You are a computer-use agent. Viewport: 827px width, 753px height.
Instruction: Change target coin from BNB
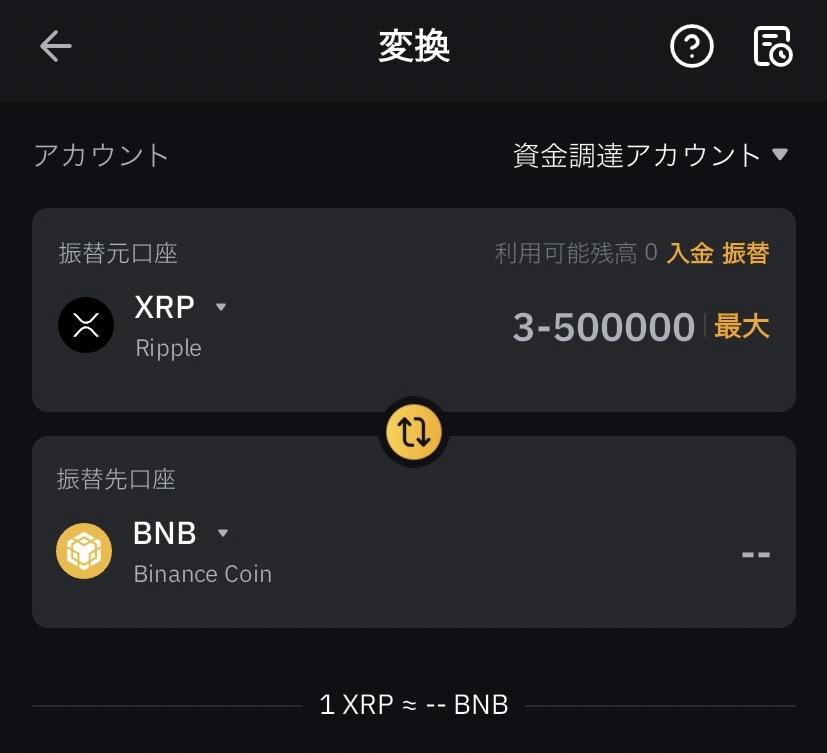point(180,534)
